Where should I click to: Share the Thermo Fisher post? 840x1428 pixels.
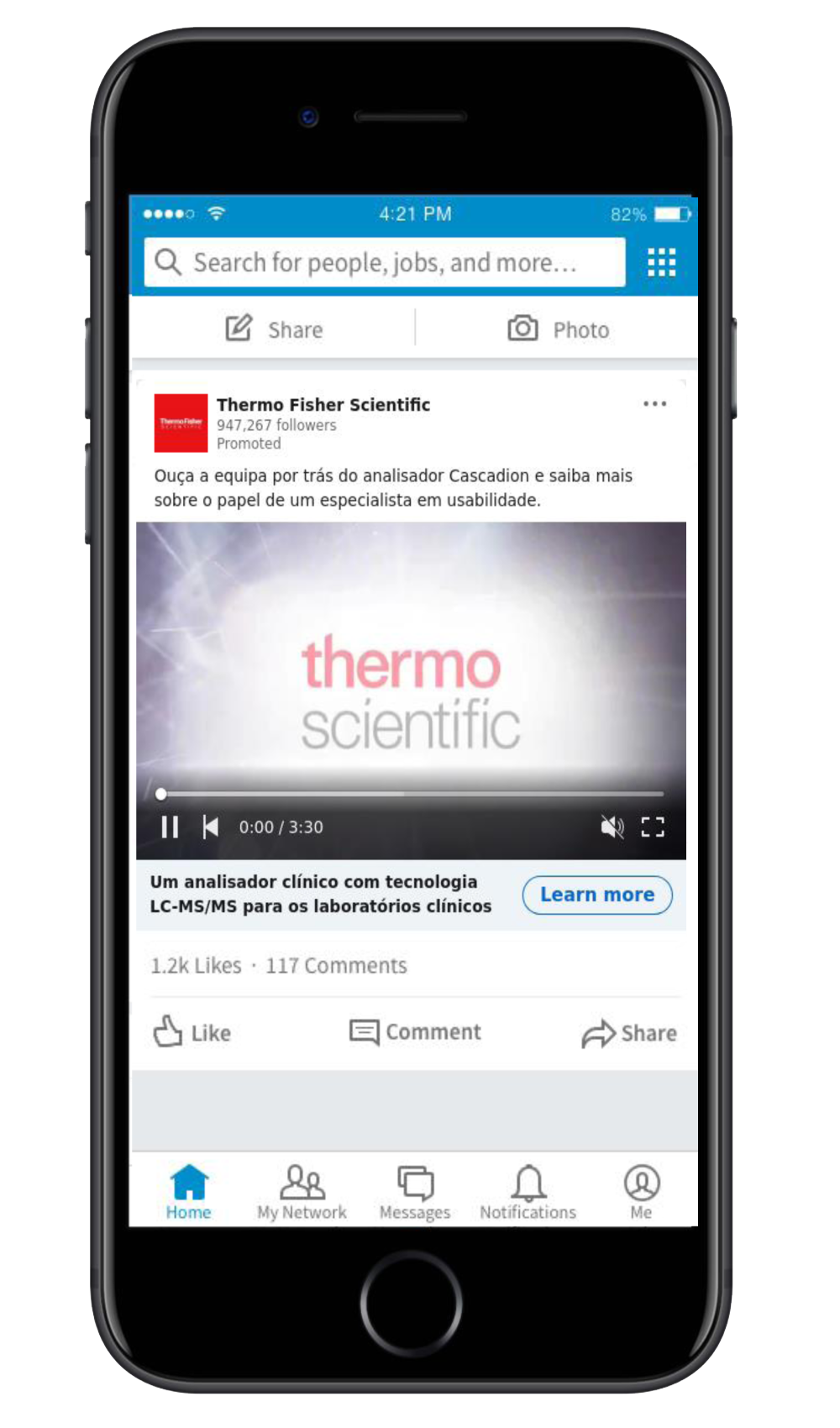click(629, 1033)
